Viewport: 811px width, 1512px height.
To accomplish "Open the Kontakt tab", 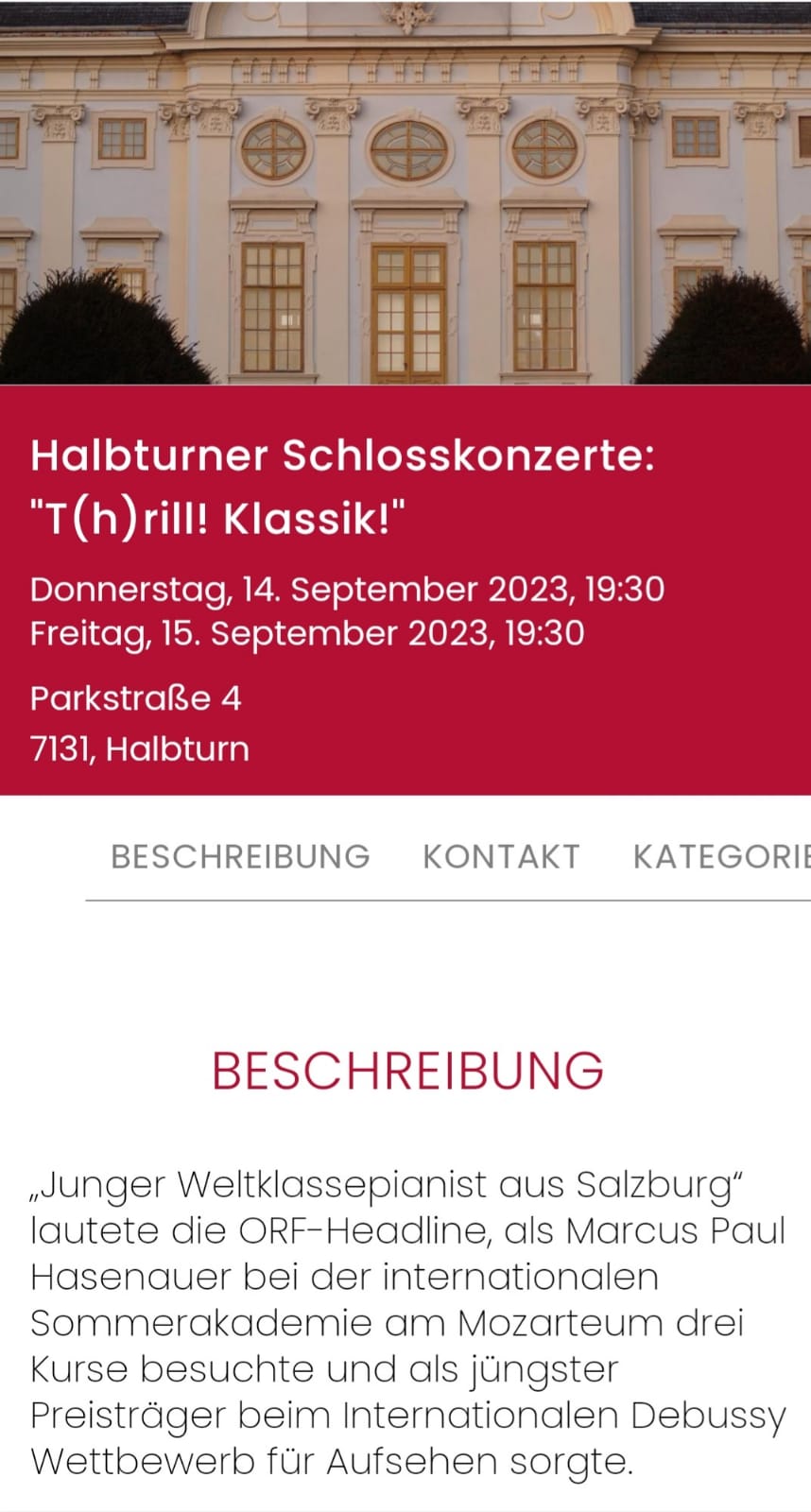I will tap(501, 856).
